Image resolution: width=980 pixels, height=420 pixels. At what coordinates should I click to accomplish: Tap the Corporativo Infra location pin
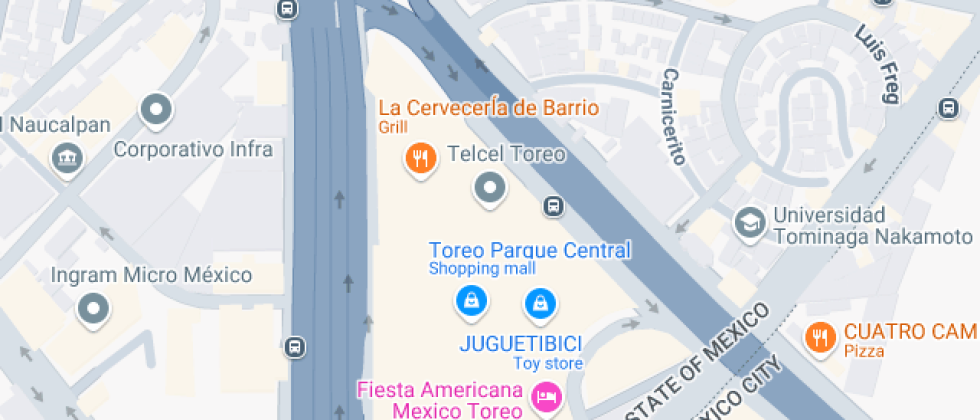pos(157,110)
